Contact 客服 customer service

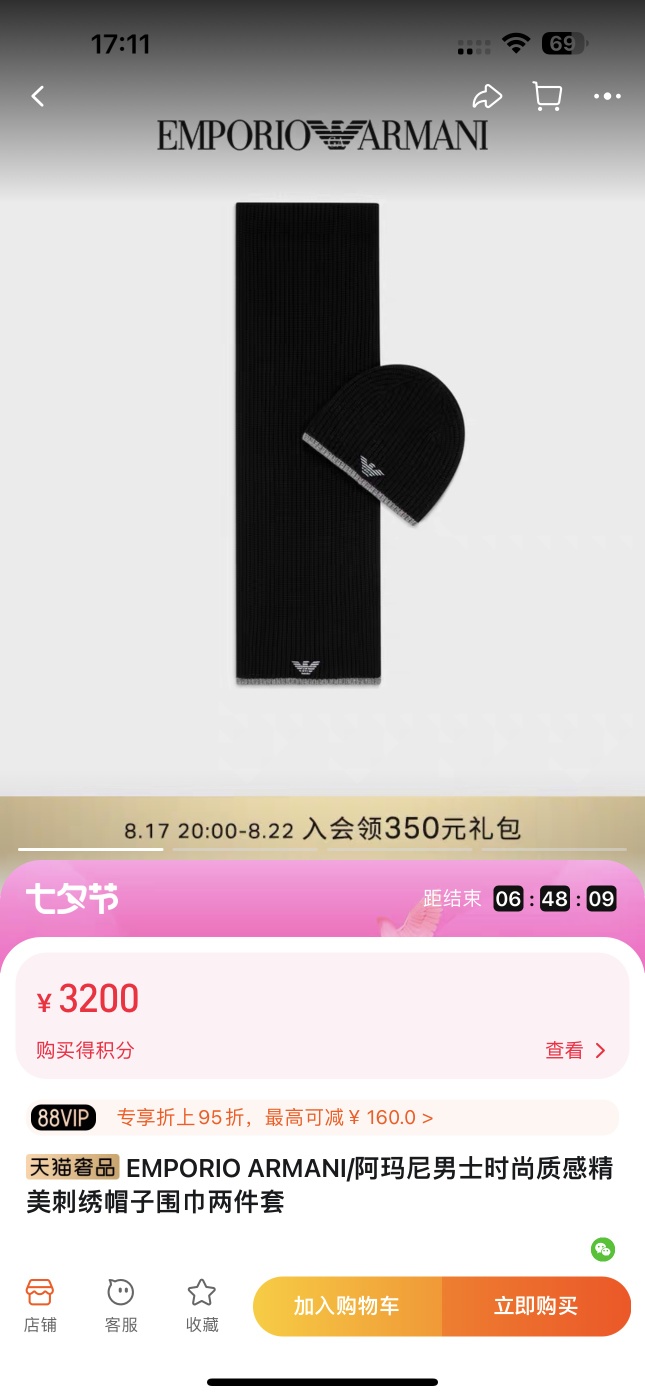pos(121,1305)
